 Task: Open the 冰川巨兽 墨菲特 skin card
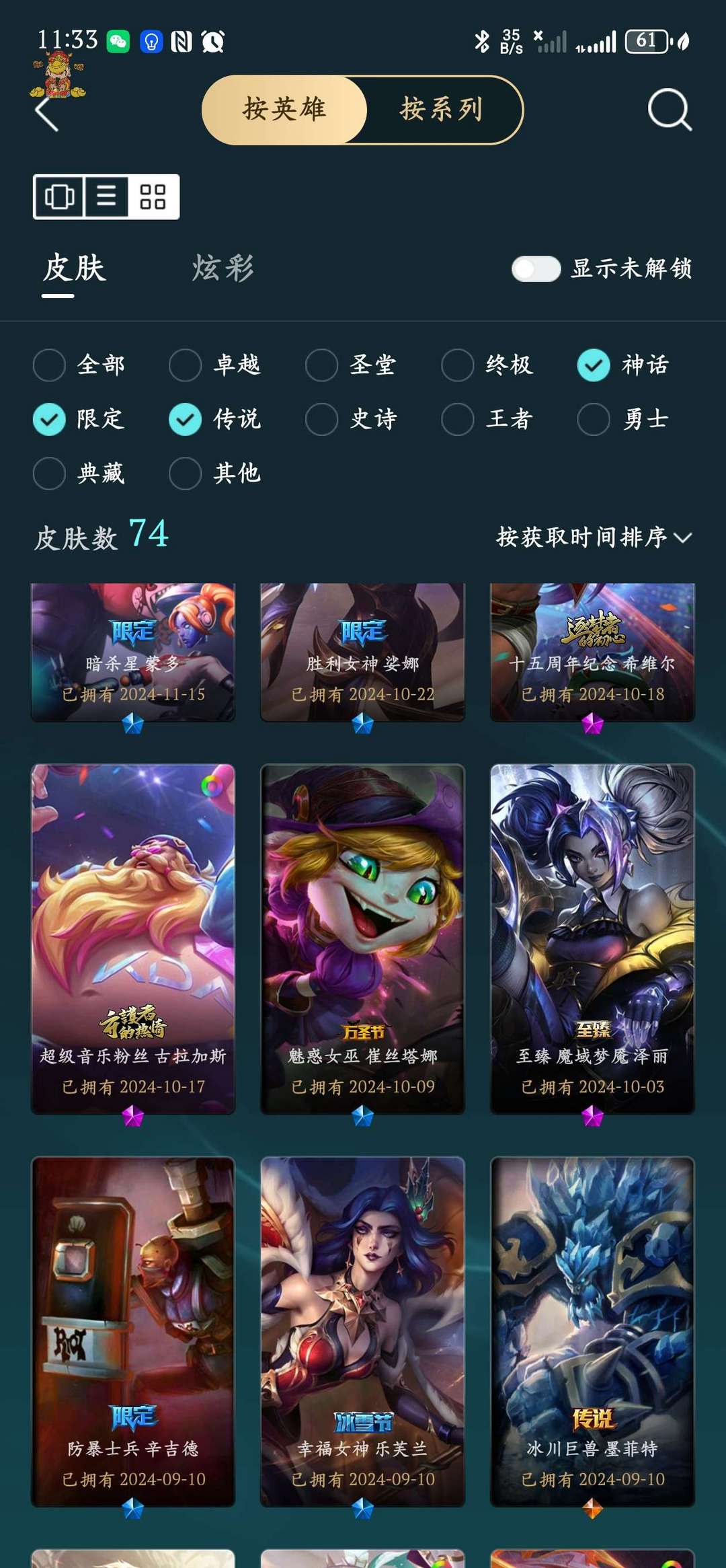(592, 1332)
